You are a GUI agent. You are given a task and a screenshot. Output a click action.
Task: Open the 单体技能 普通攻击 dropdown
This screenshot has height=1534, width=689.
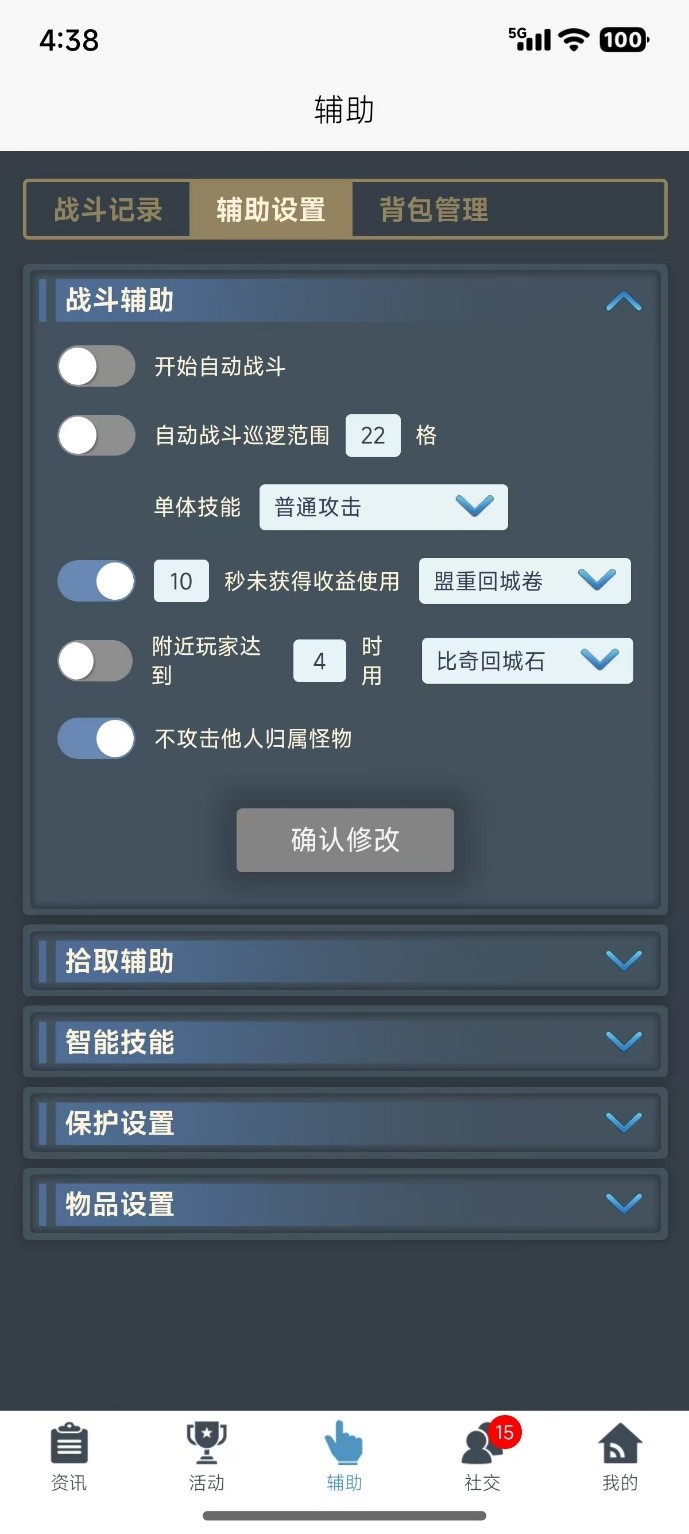click(383, 507)
